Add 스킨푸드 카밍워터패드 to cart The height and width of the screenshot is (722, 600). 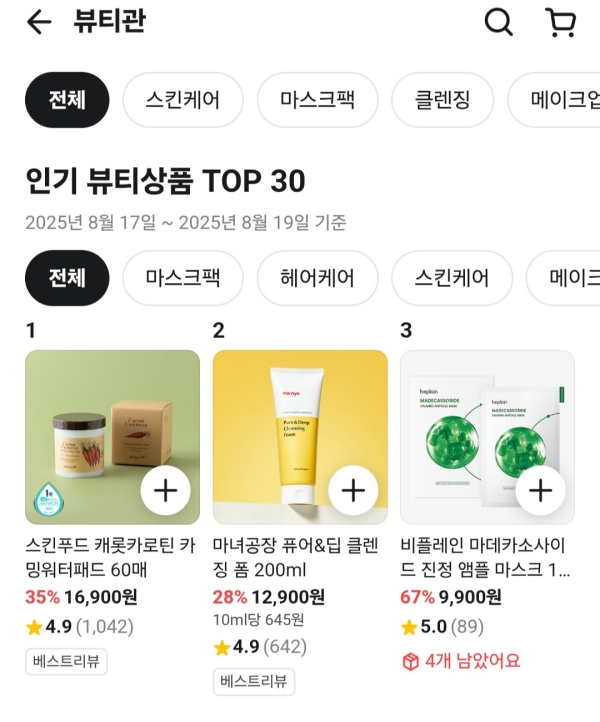click(x=166, y=490)
